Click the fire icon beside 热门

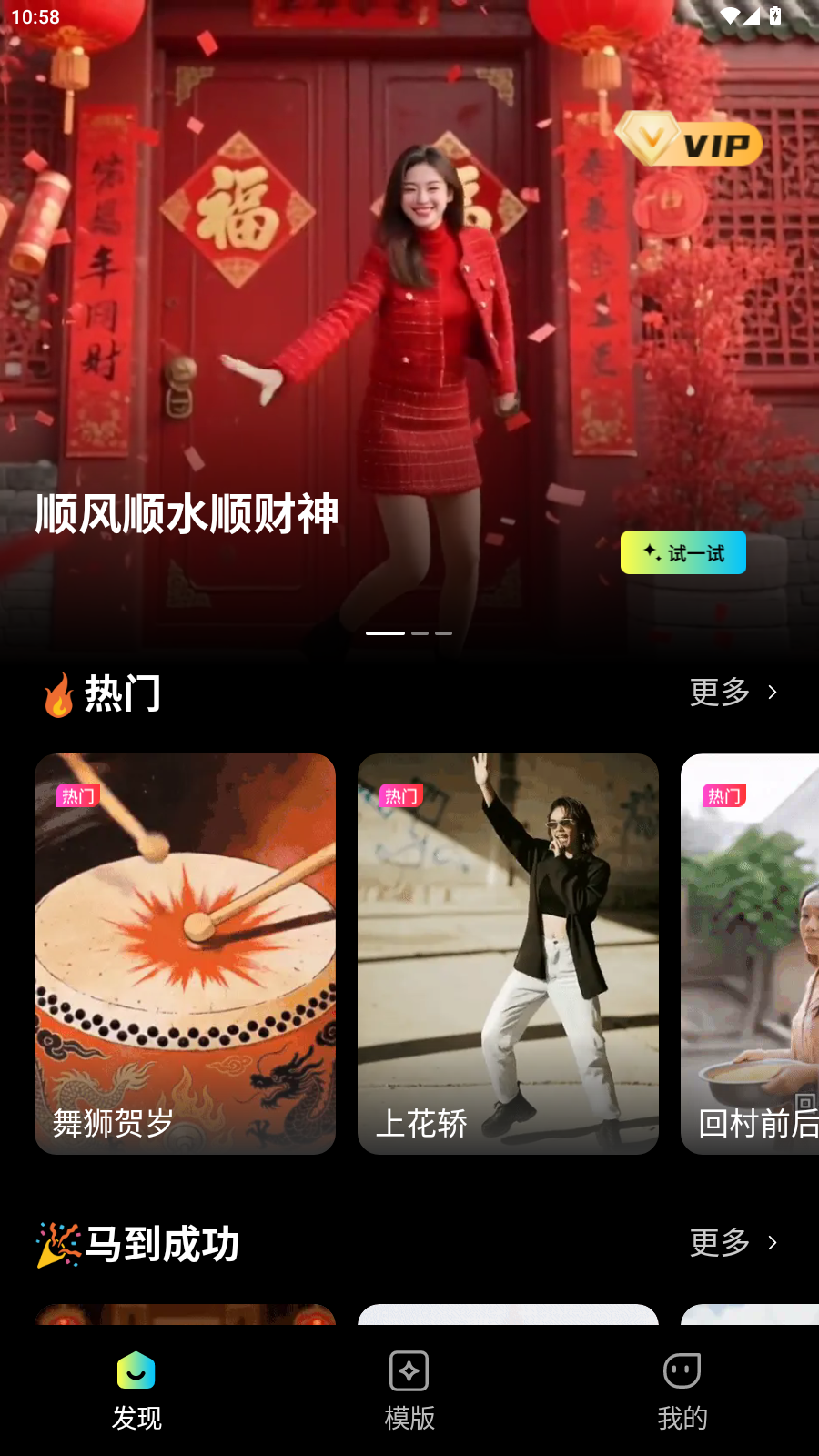pos(58,693)
